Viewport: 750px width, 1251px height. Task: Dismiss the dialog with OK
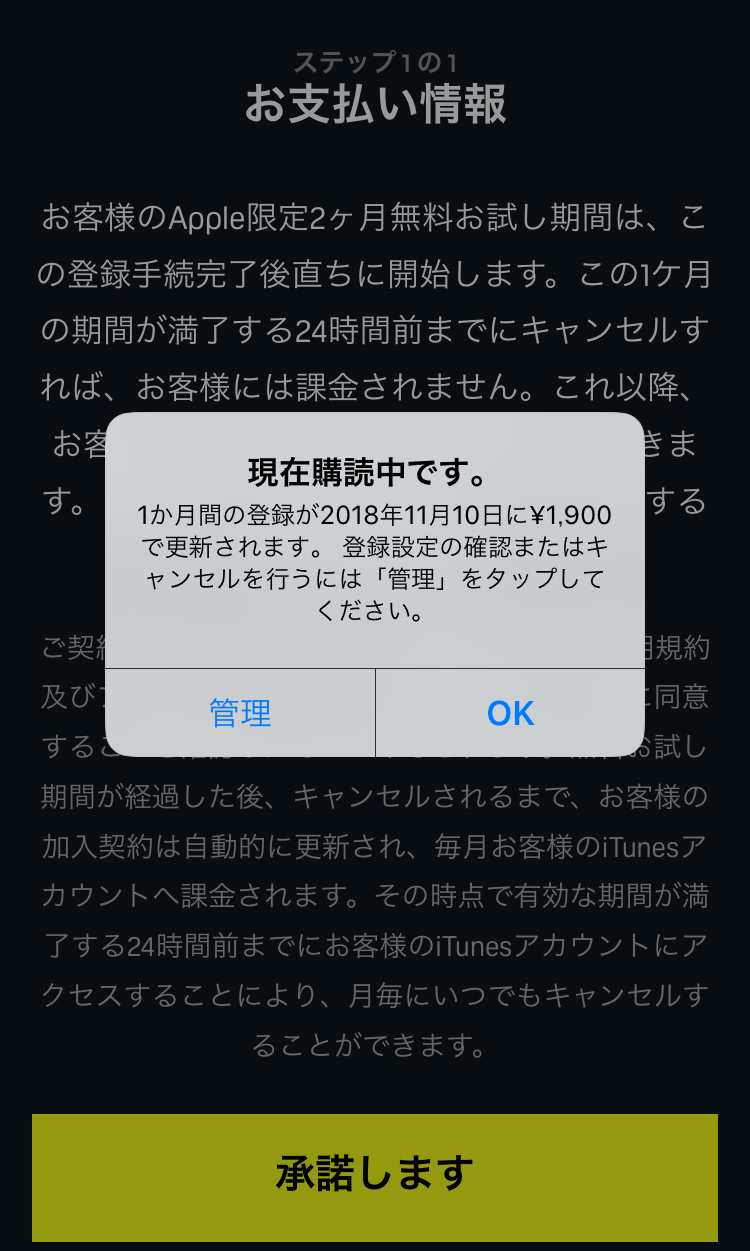(510, 713)
